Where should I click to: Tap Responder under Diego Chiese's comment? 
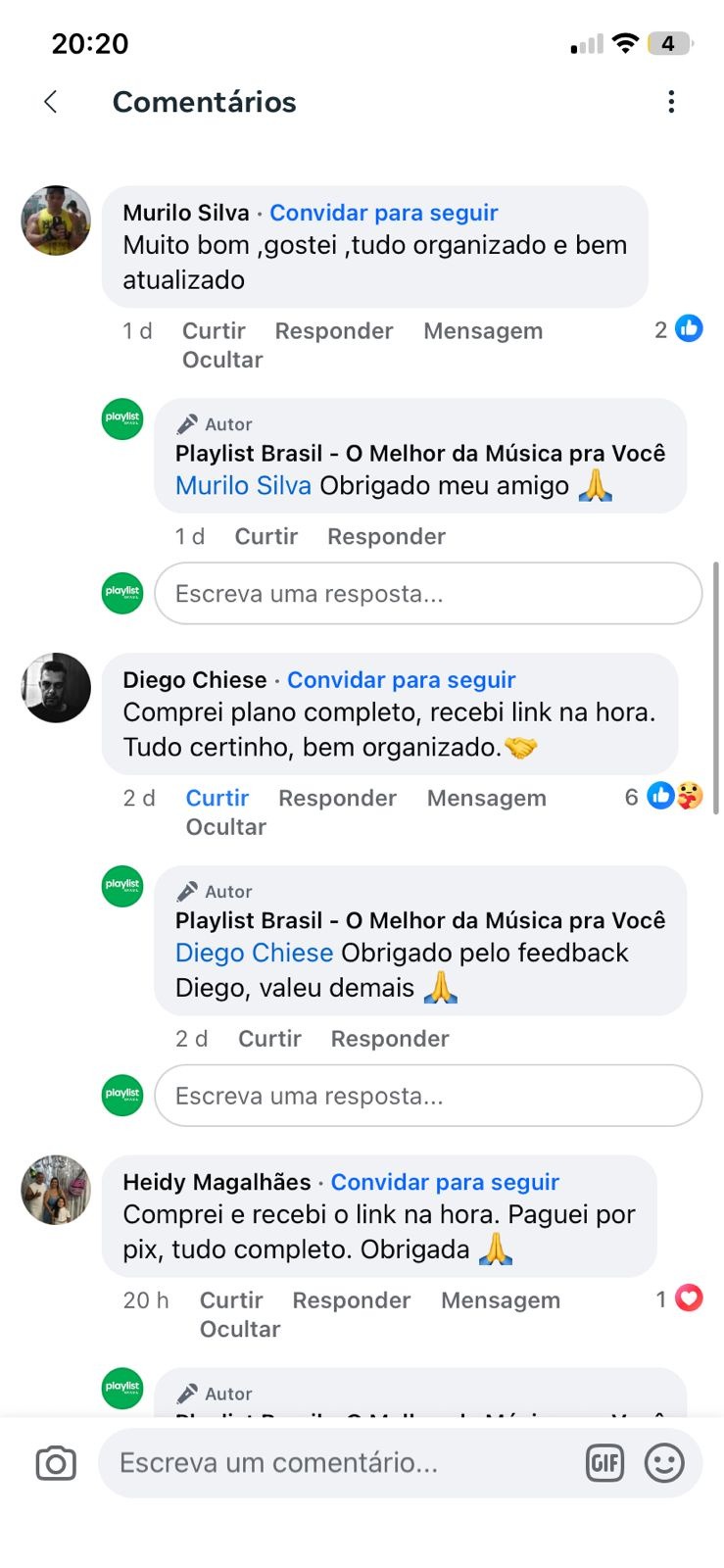pyautogui.click(x=337, y=799)
